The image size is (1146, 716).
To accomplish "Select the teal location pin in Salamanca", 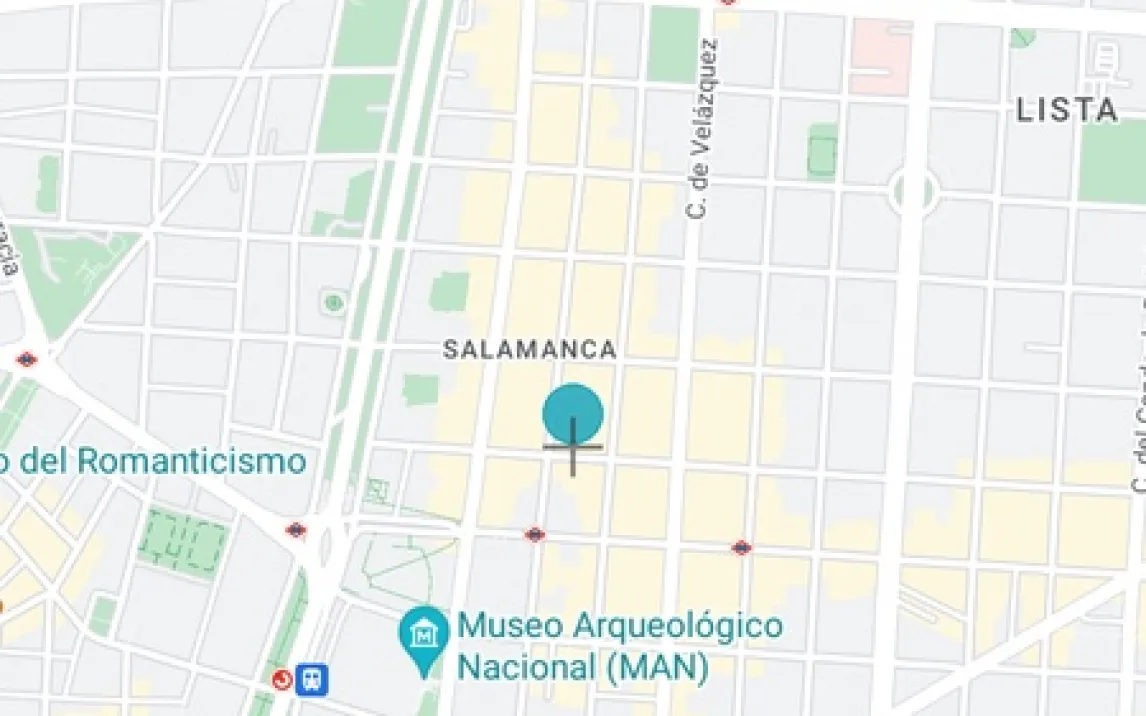I will coord(573,413).
